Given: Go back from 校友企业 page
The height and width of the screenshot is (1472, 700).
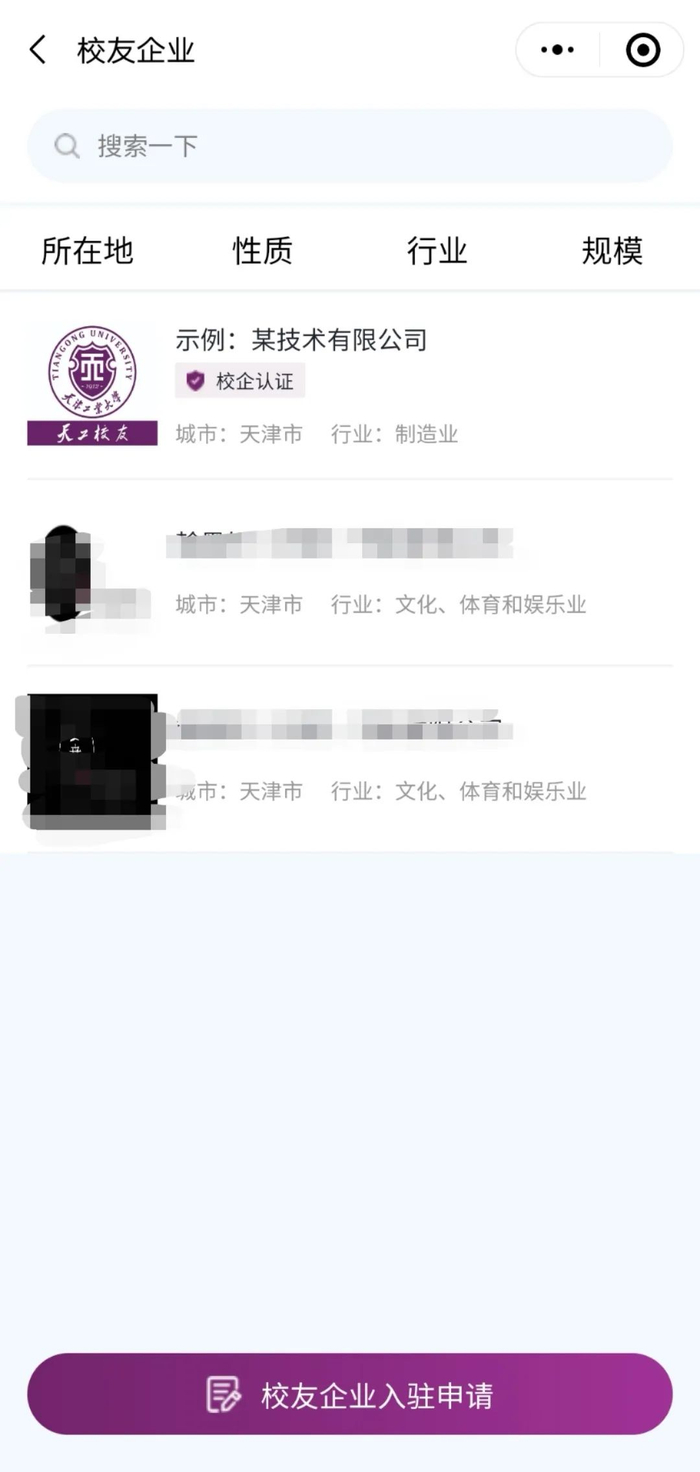Looking at the screenshot, I should pos(38,50).
